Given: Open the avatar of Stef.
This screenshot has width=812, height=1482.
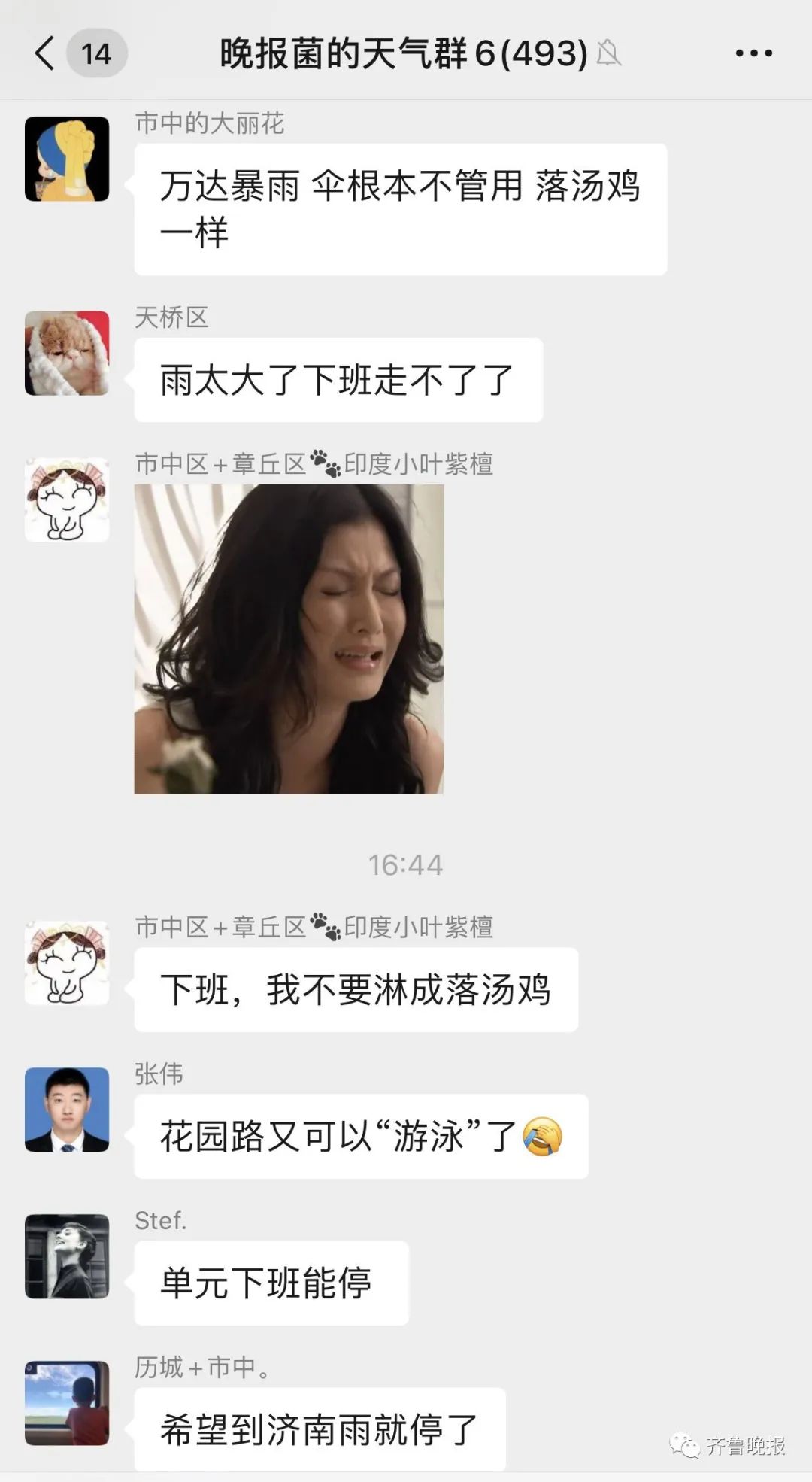Looking at the screenshot, I should 67,1256.
